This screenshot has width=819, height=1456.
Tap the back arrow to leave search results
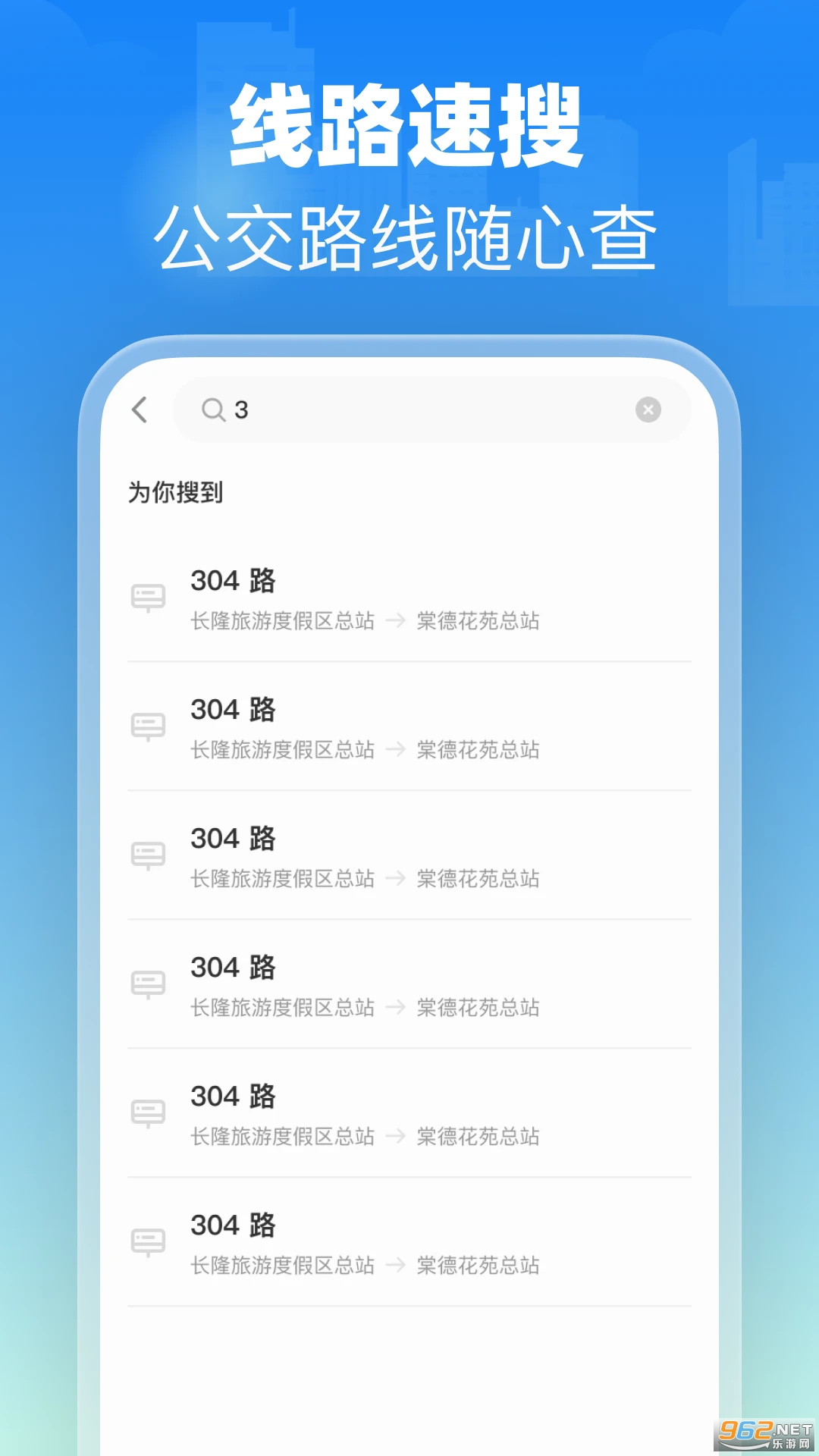[139, 409]
